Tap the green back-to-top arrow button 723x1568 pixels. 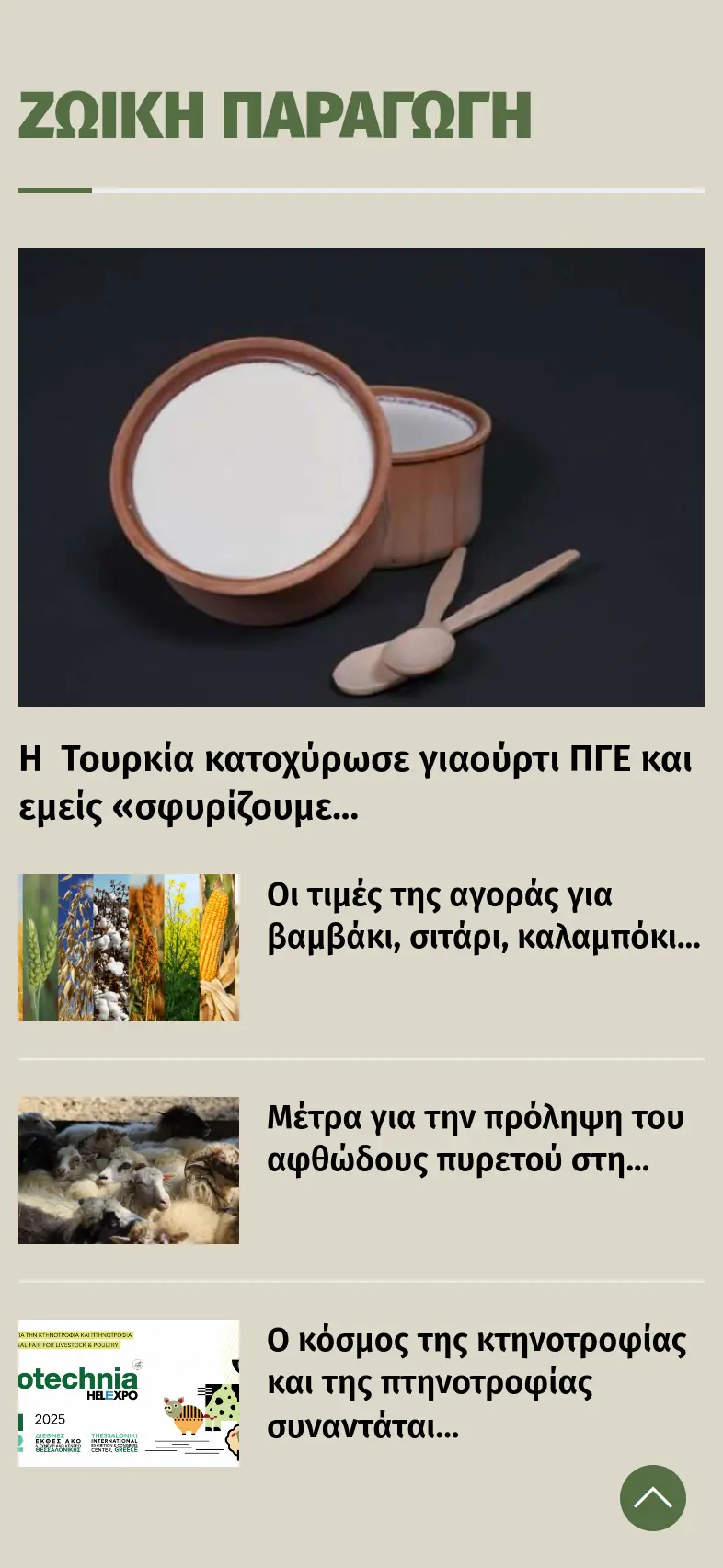(652, 1497)
